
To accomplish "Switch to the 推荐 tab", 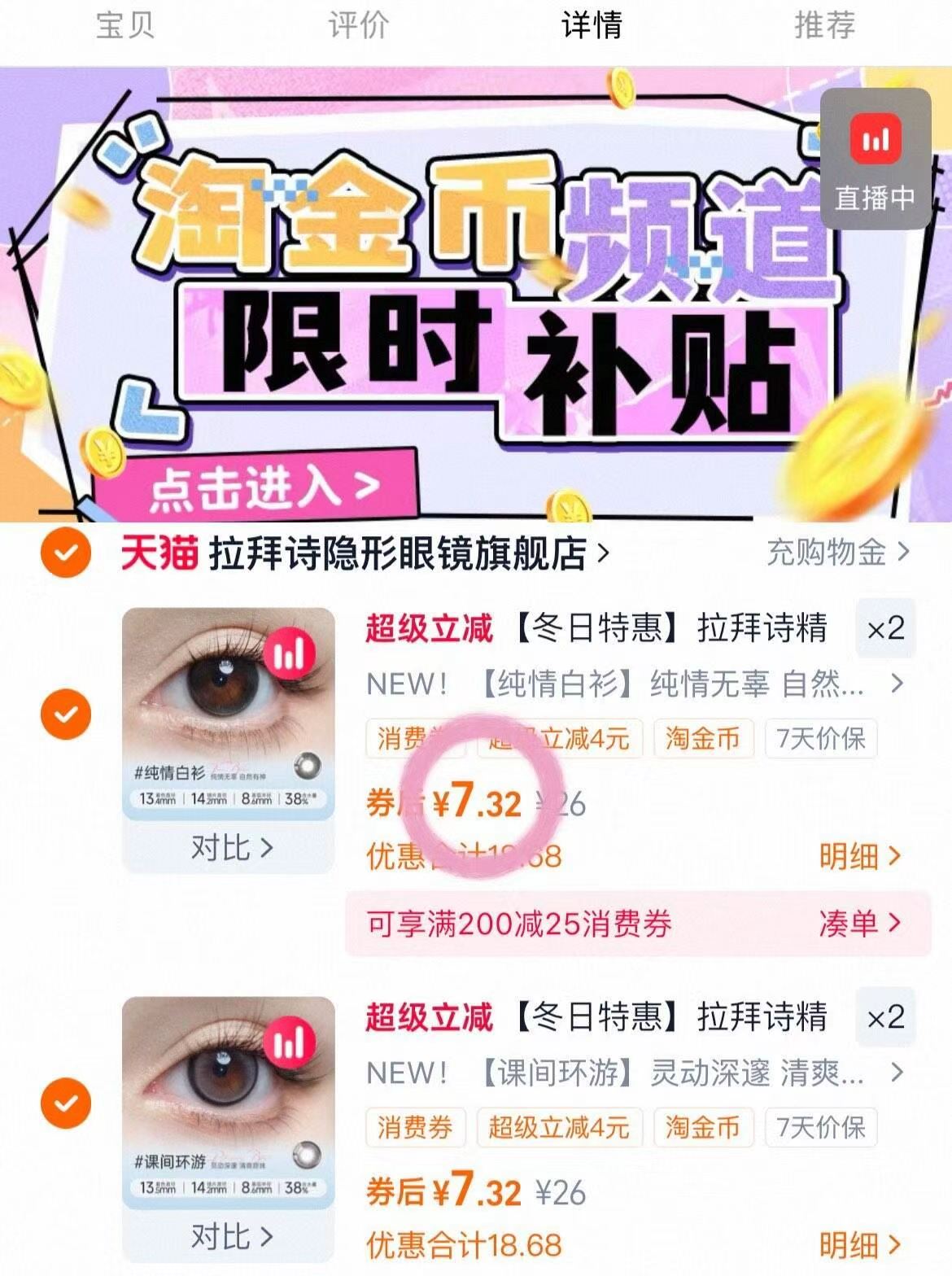I will [824, 24].
